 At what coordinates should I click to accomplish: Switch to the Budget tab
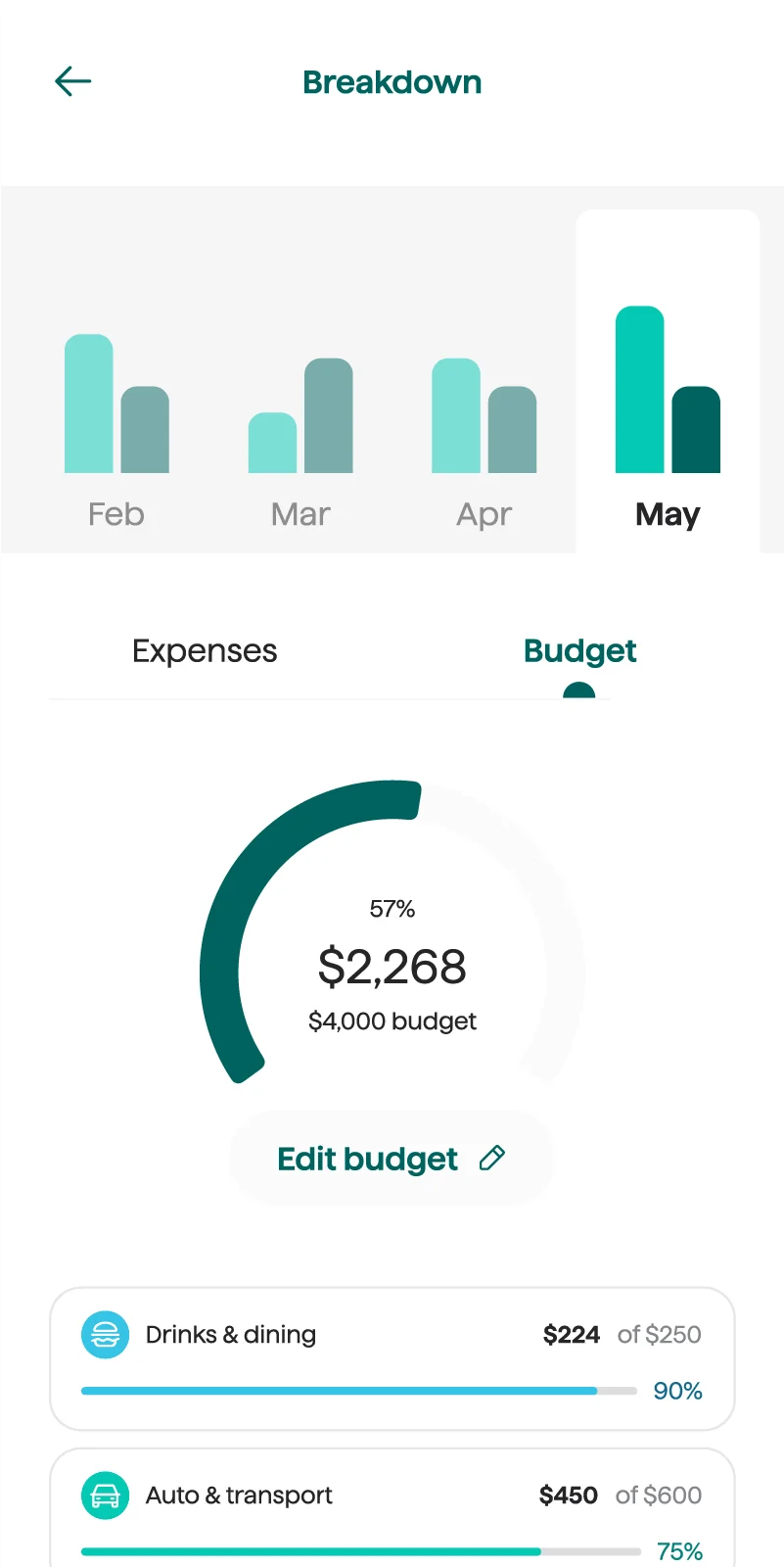point(579,651)
